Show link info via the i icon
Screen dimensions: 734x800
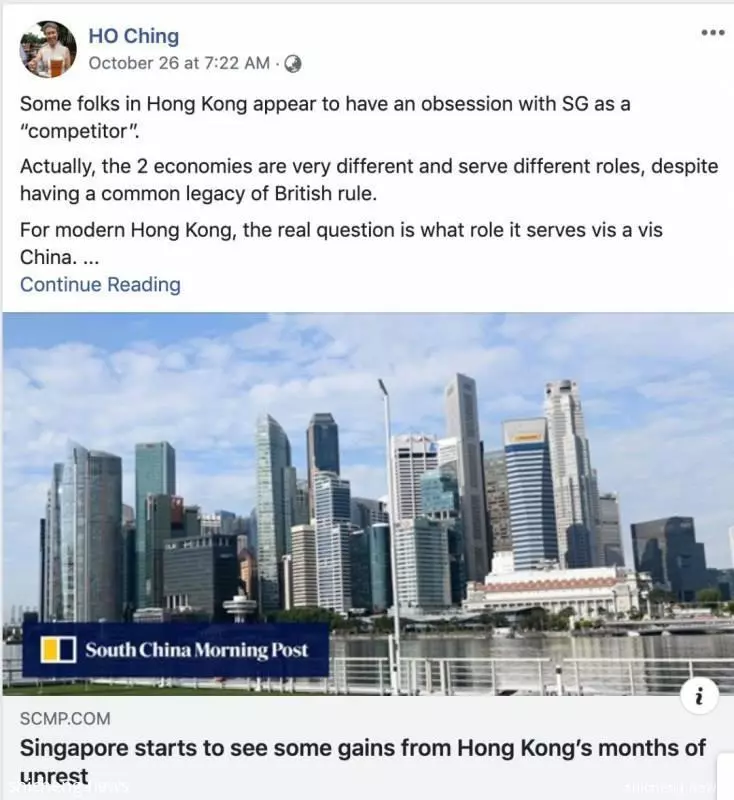(699, 698)
